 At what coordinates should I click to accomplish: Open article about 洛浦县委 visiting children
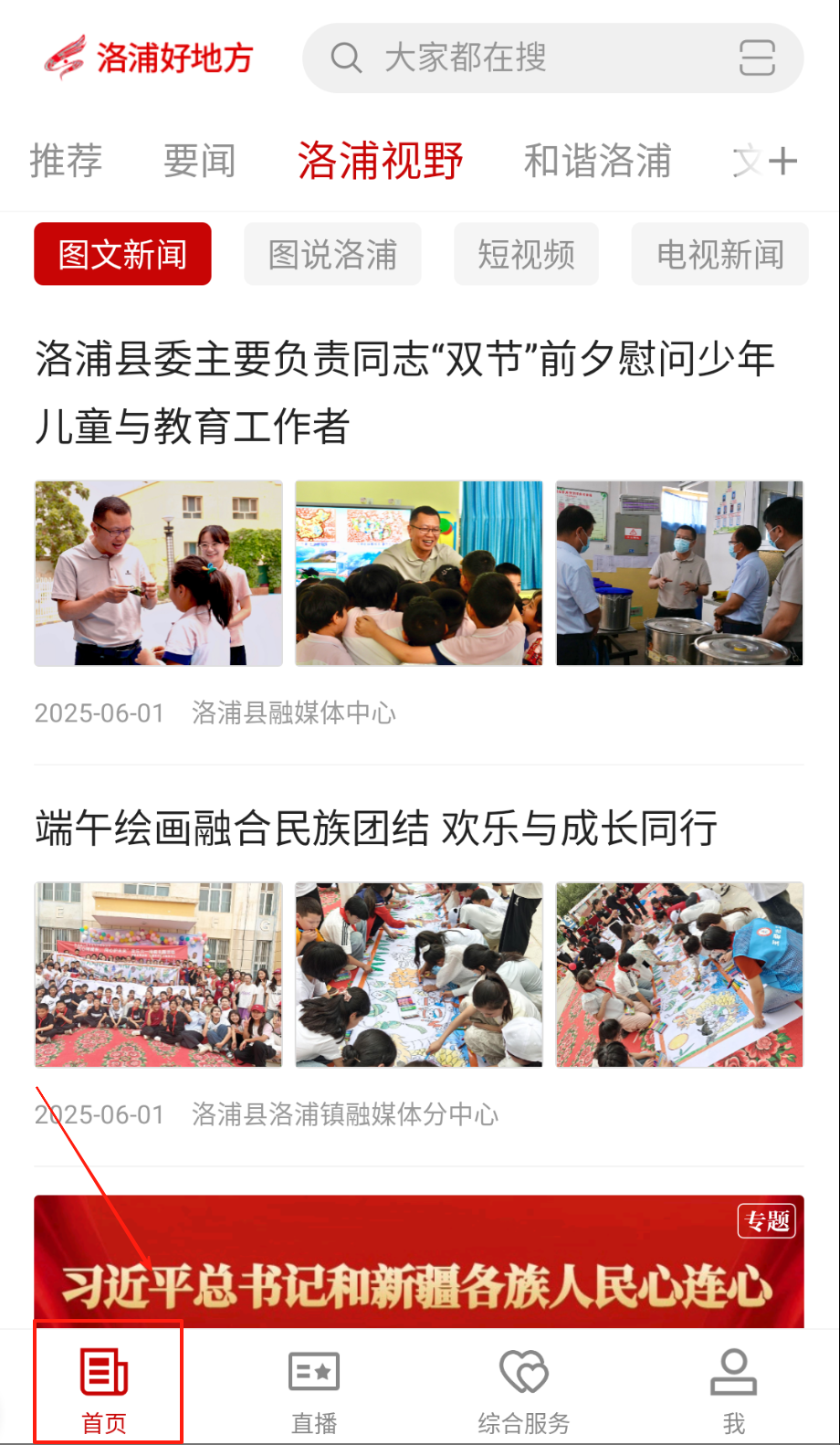click(x=404, y=391)
